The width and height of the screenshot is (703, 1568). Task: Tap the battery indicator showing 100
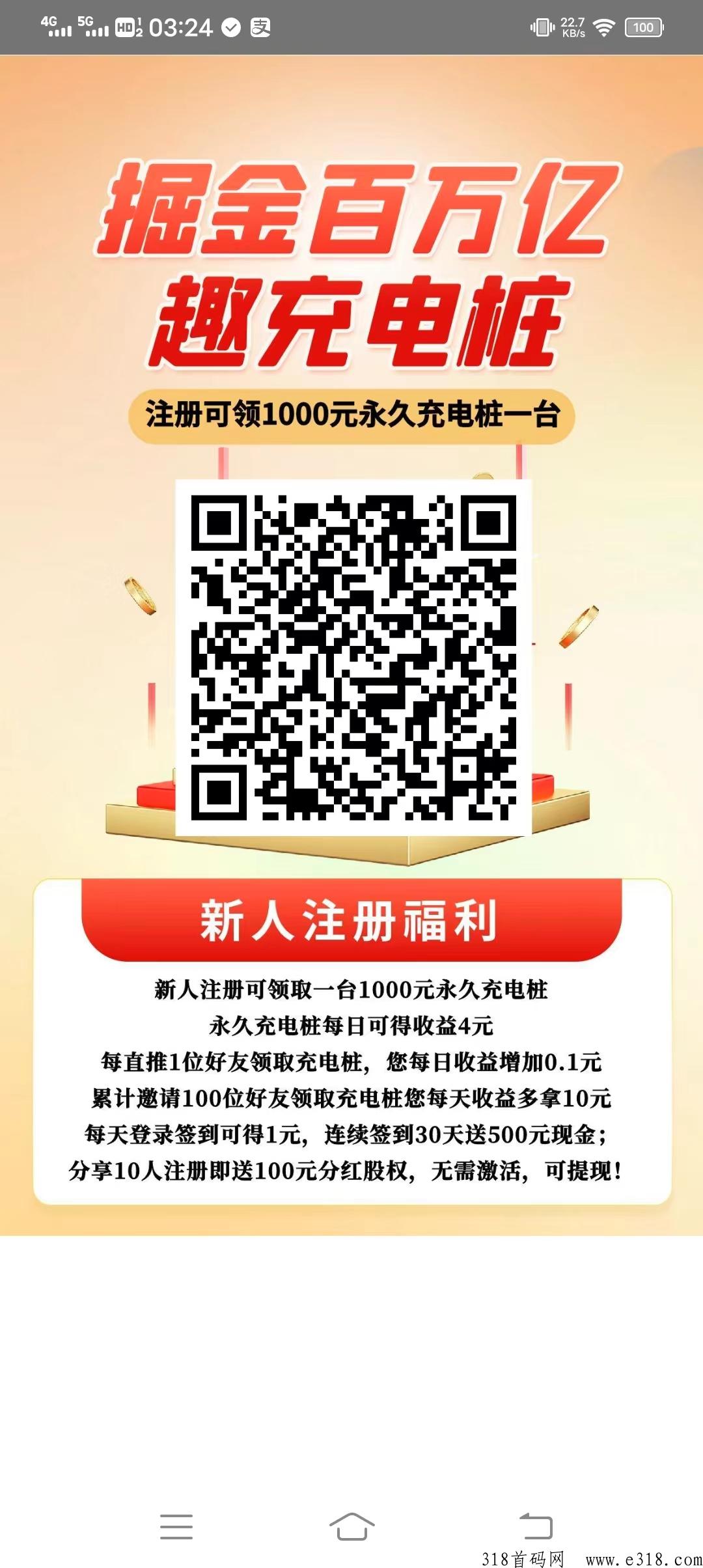pos(643,27)
